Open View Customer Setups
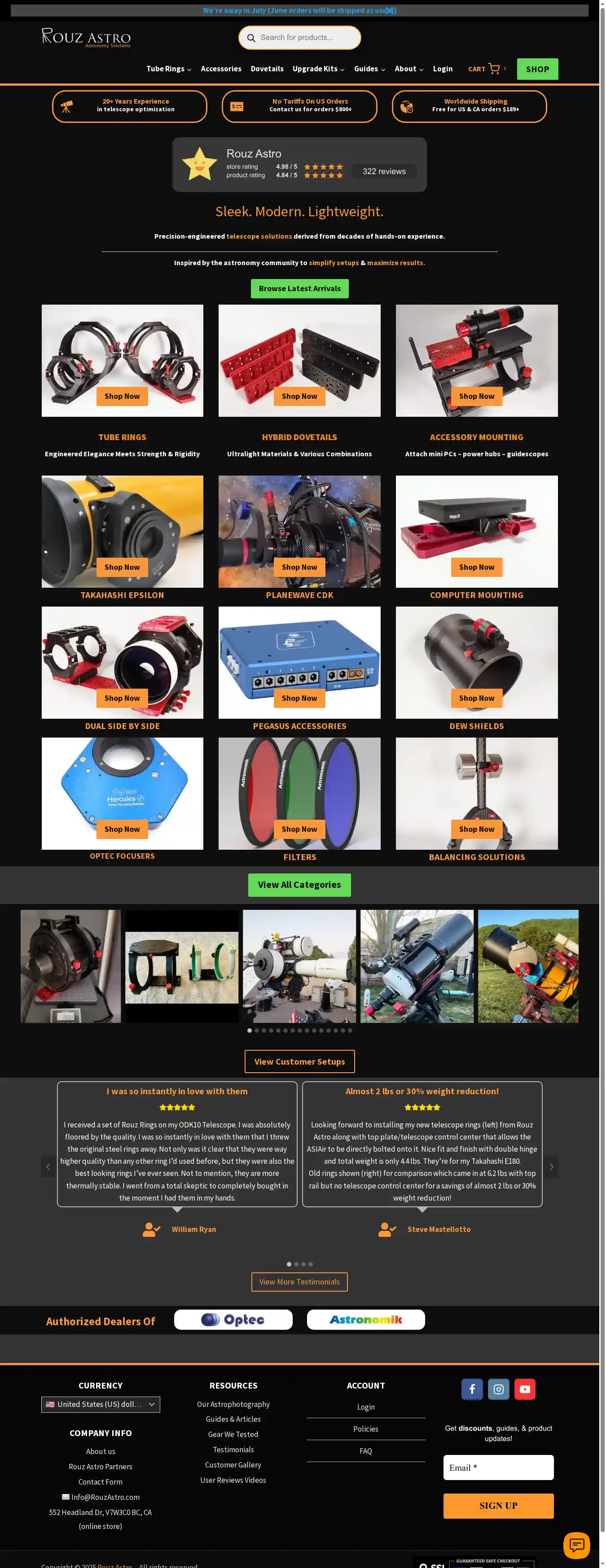This screenshot has width=606, height=1568. (299, 1061)
